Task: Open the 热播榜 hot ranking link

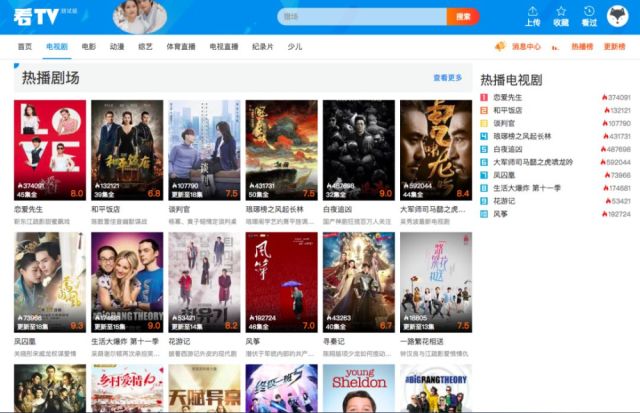Action: point(582,47)
